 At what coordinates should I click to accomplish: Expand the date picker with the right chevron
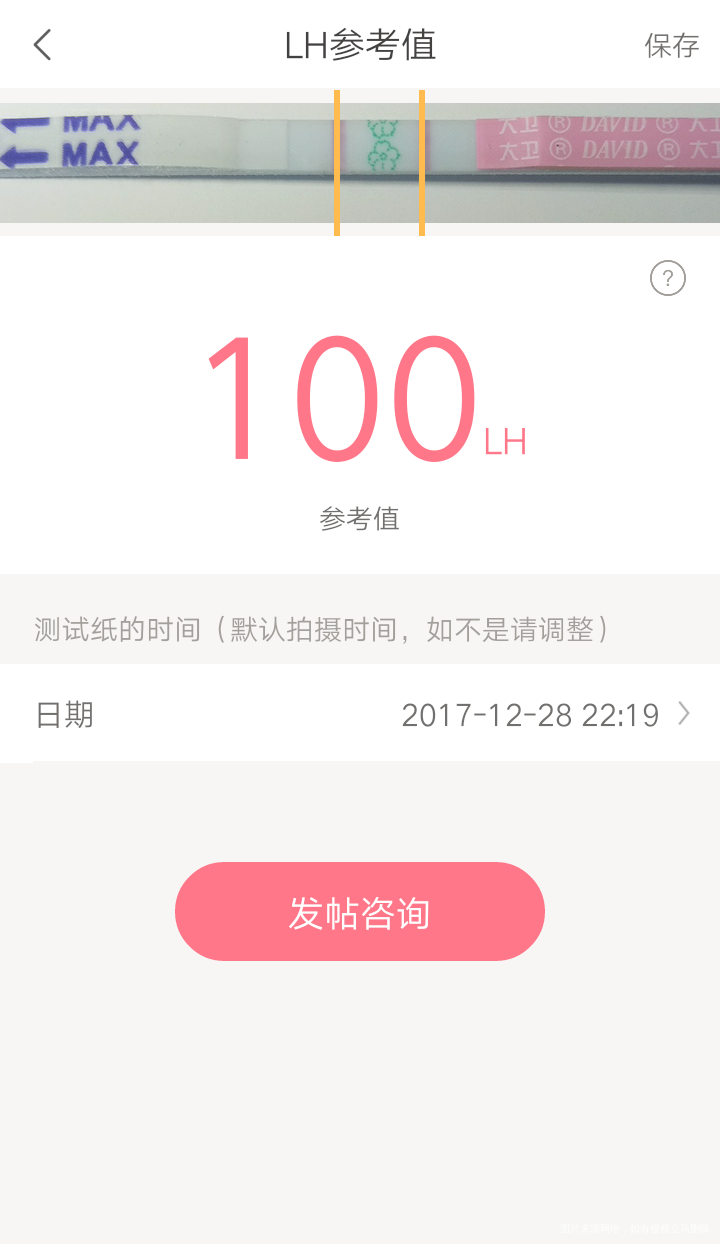tap(684, 714)
